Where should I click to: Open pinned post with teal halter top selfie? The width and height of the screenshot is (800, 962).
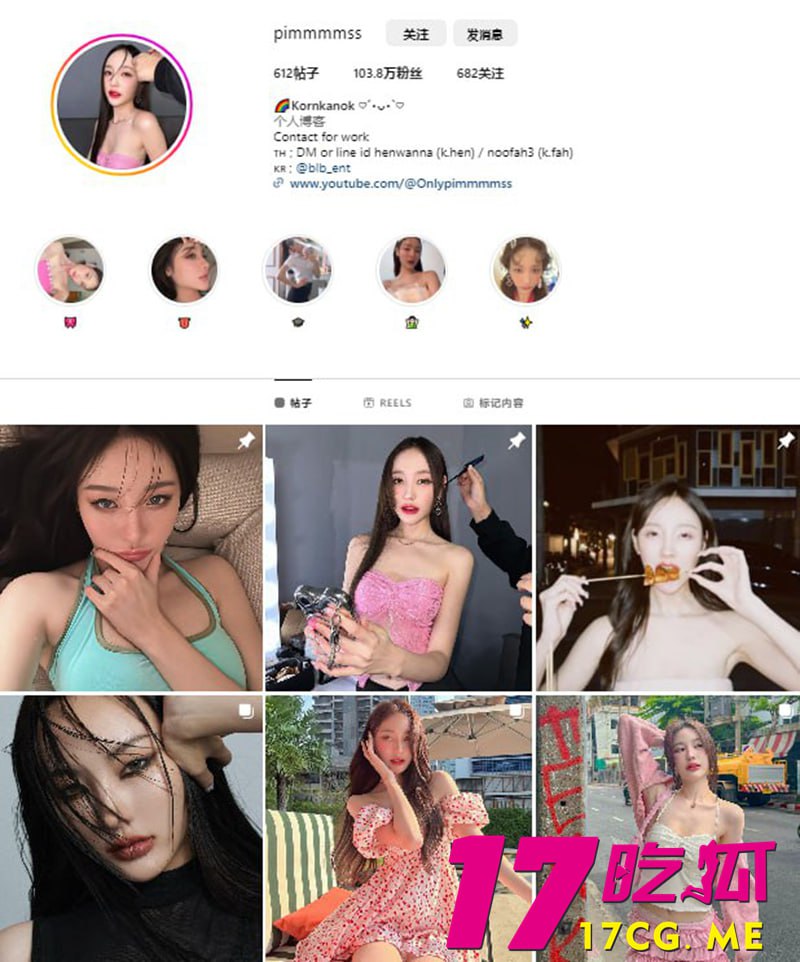[130, 557]
